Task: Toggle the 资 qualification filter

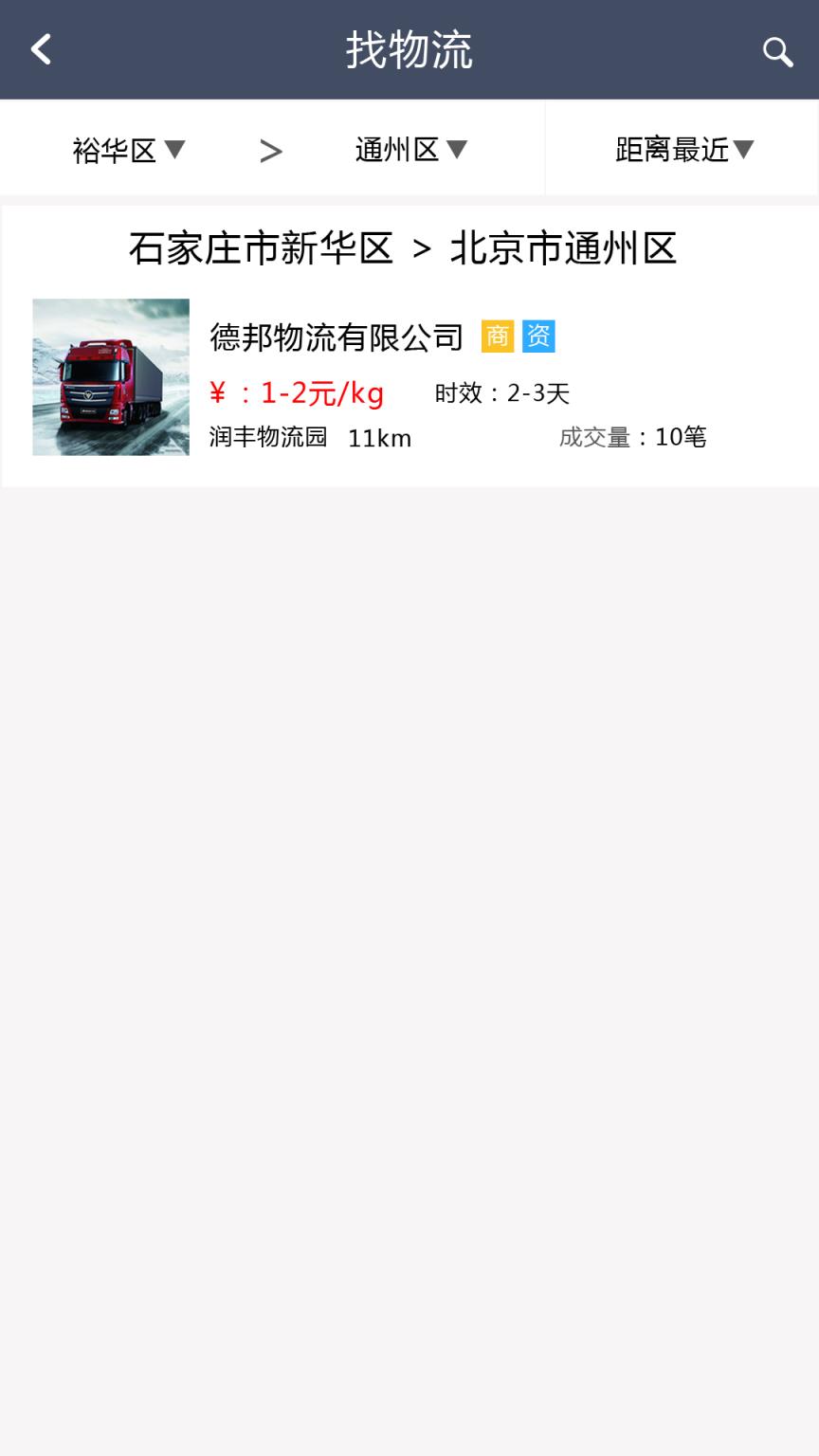Action: pos(537,336)
